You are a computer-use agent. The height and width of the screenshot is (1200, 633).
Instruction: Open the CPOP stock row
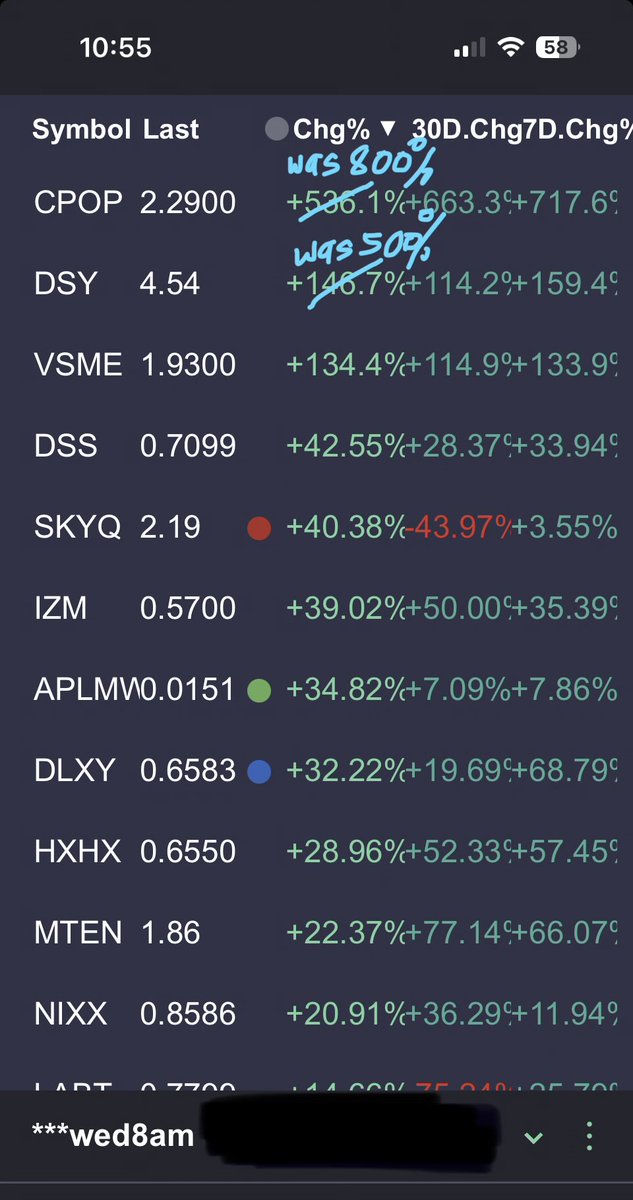point(316,203)
